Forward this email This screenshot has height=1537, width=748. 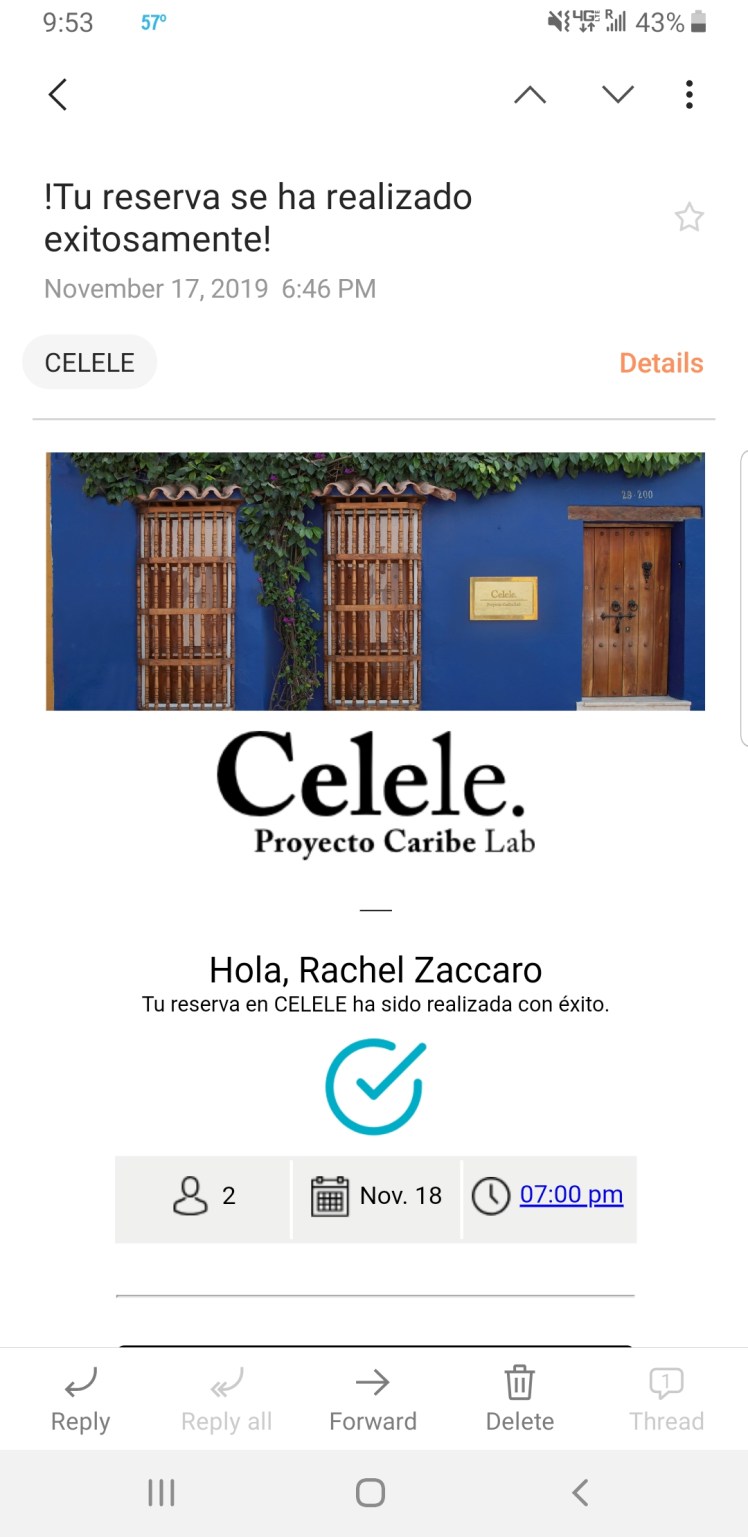click(x=373, y=1400)
